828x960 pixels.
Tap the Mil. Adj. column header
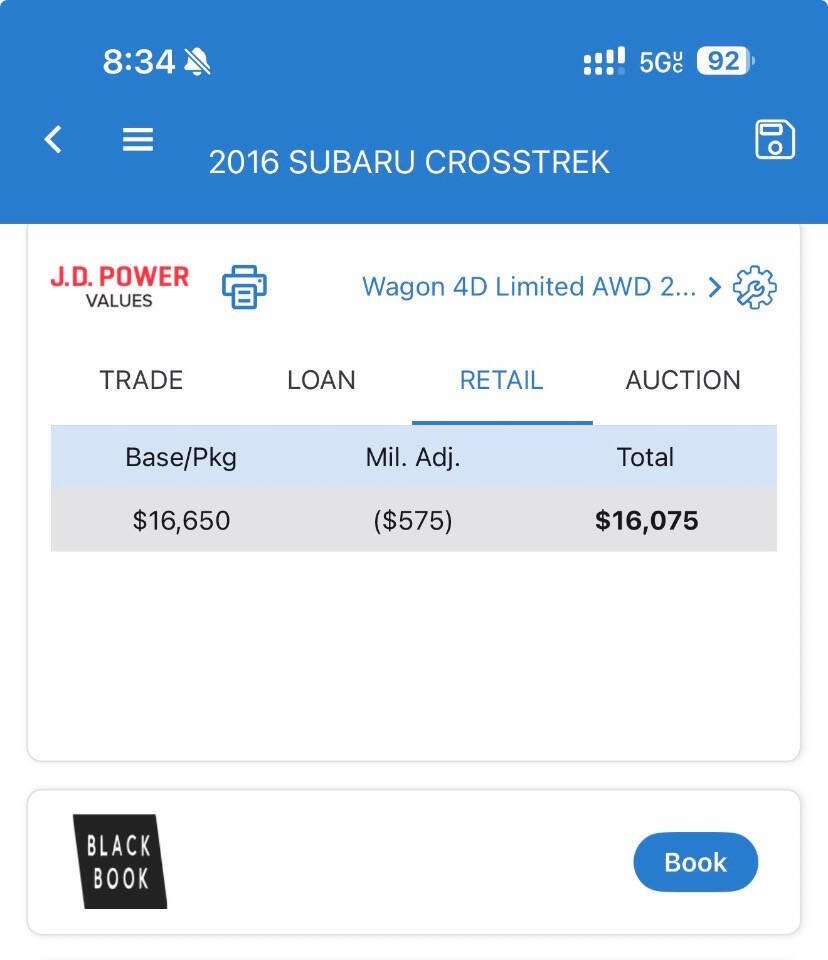click(413, 457)
